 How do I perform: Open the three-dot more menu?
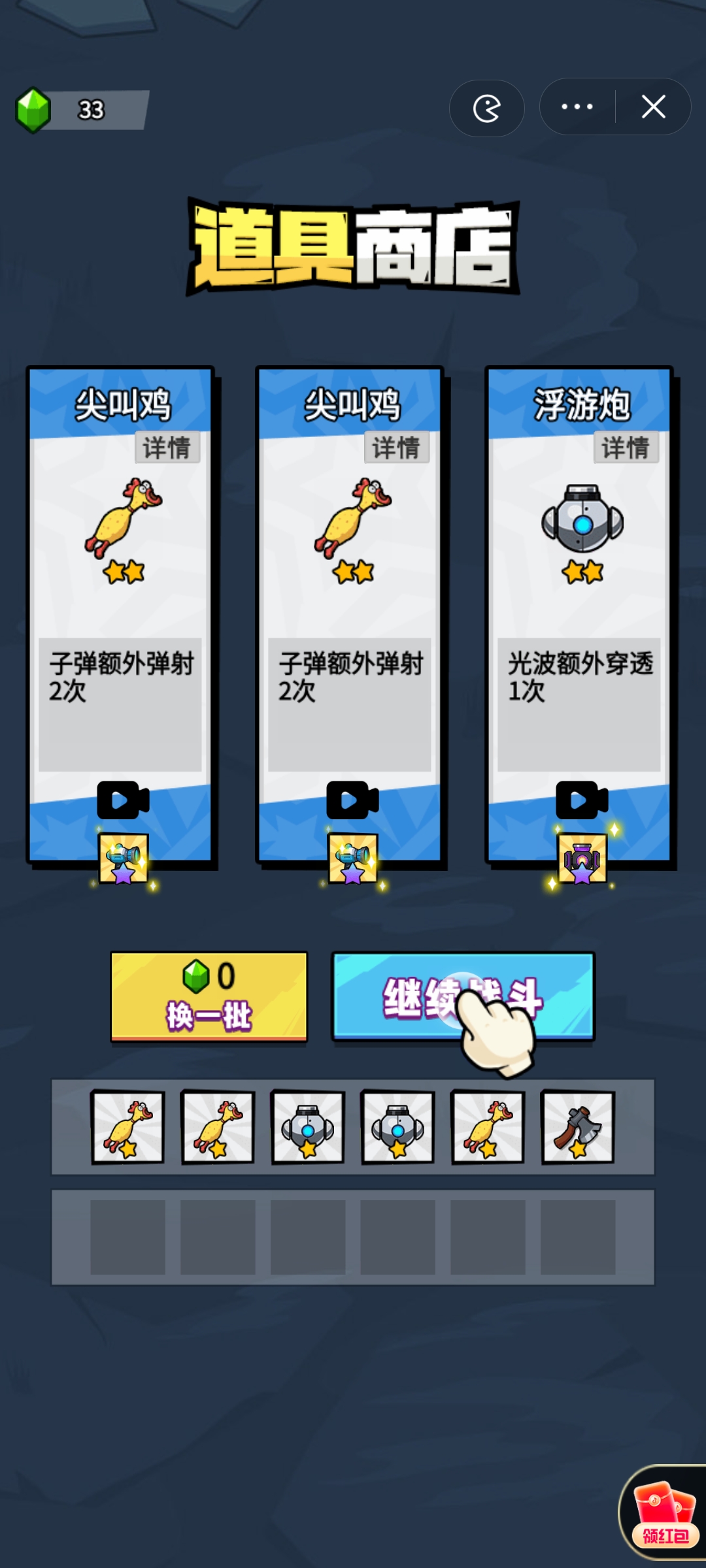(577, 107)
